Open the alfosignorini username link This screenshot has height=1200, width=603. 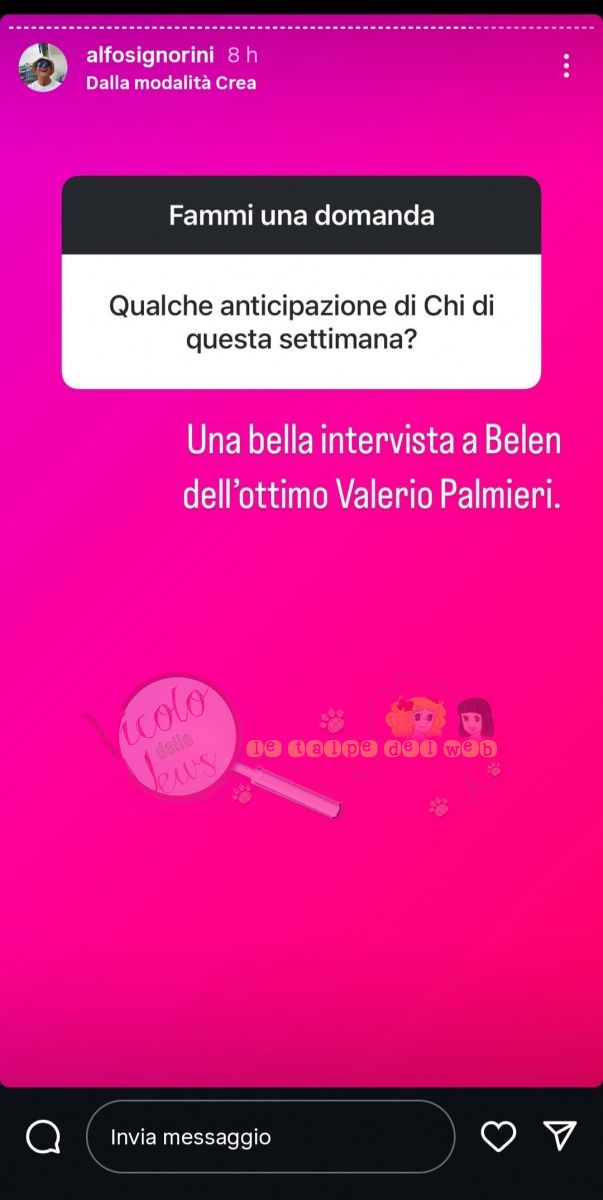[152, 57]
